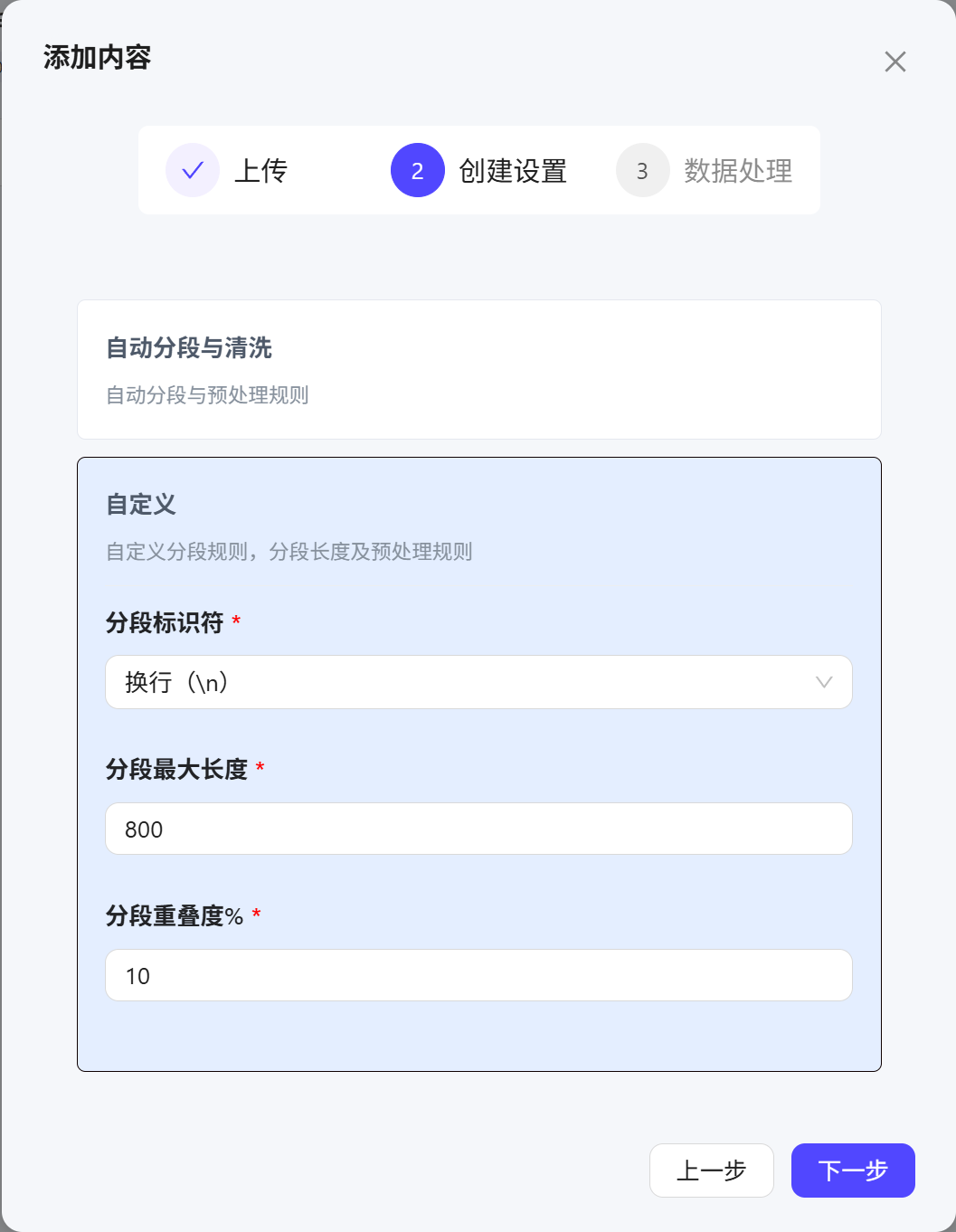Click the 分段重叠度 input showing 10

pos(478,975)
